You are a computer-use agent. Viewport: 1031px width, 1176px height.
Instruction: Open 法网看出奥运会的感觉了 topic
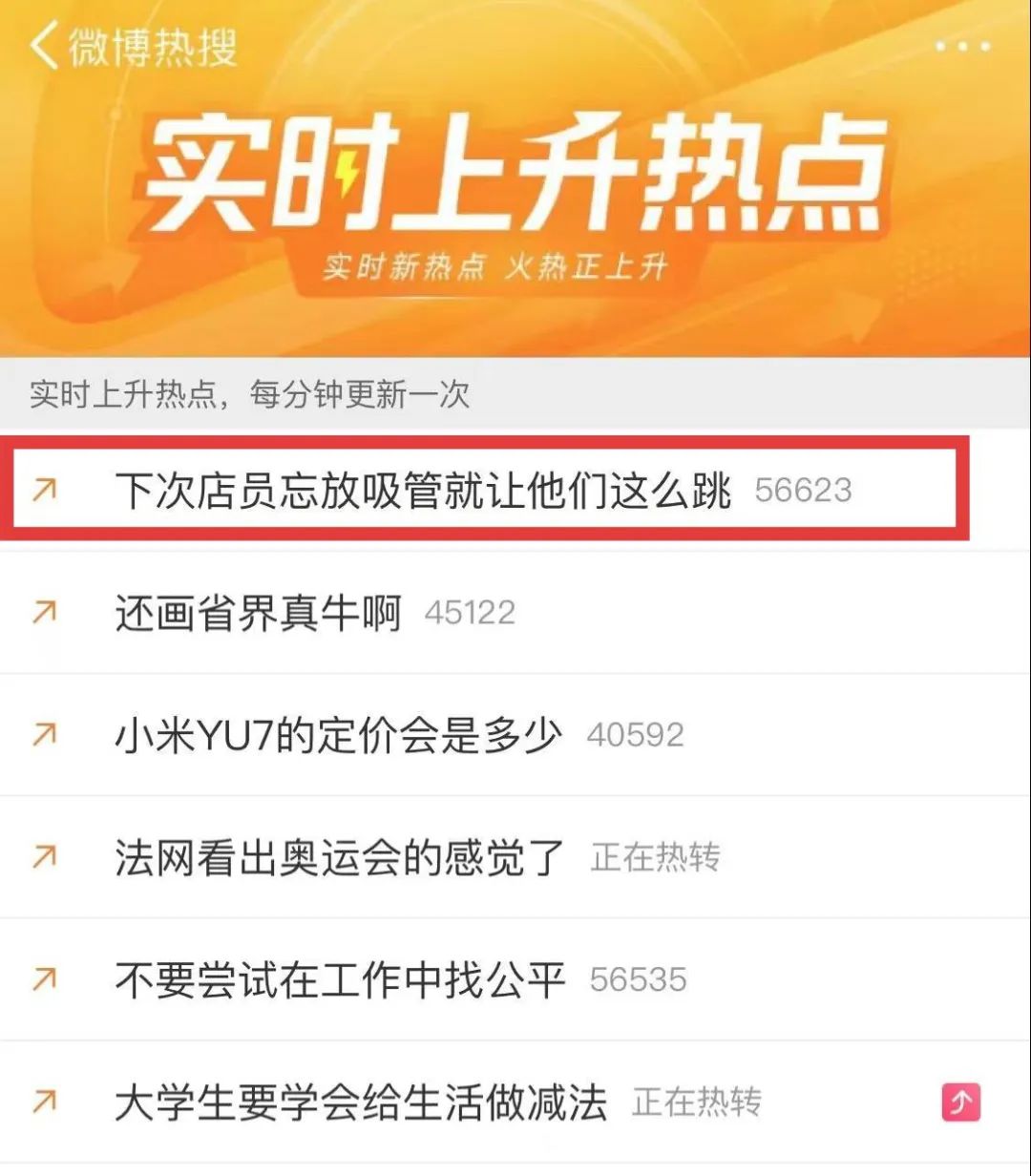pos(341,858)
